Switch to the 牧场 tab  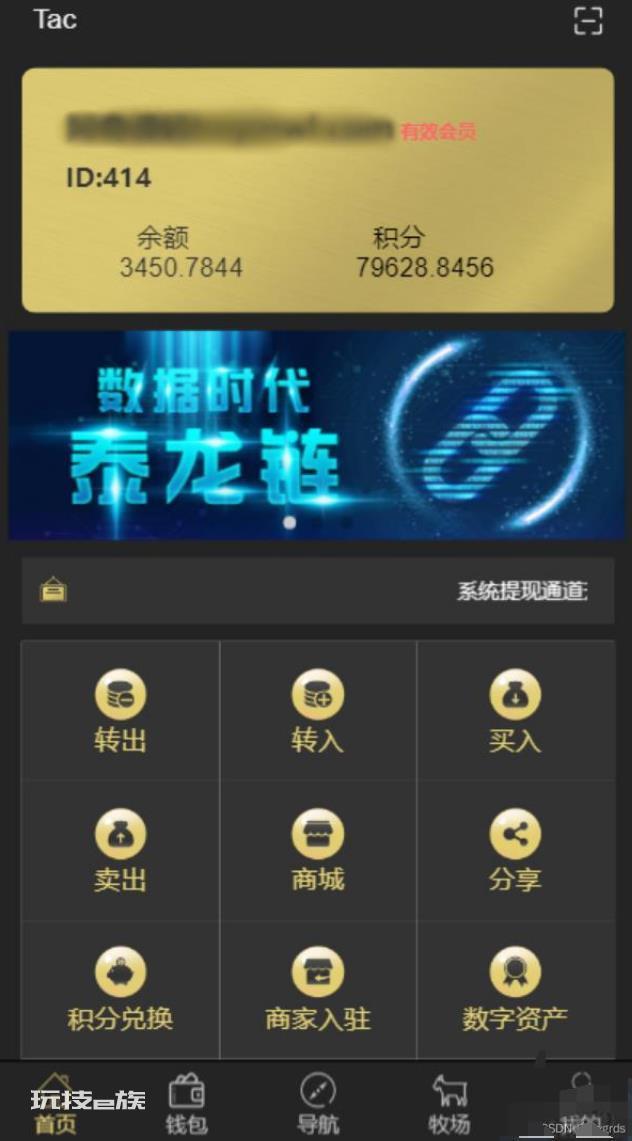tap(449, 1103)
